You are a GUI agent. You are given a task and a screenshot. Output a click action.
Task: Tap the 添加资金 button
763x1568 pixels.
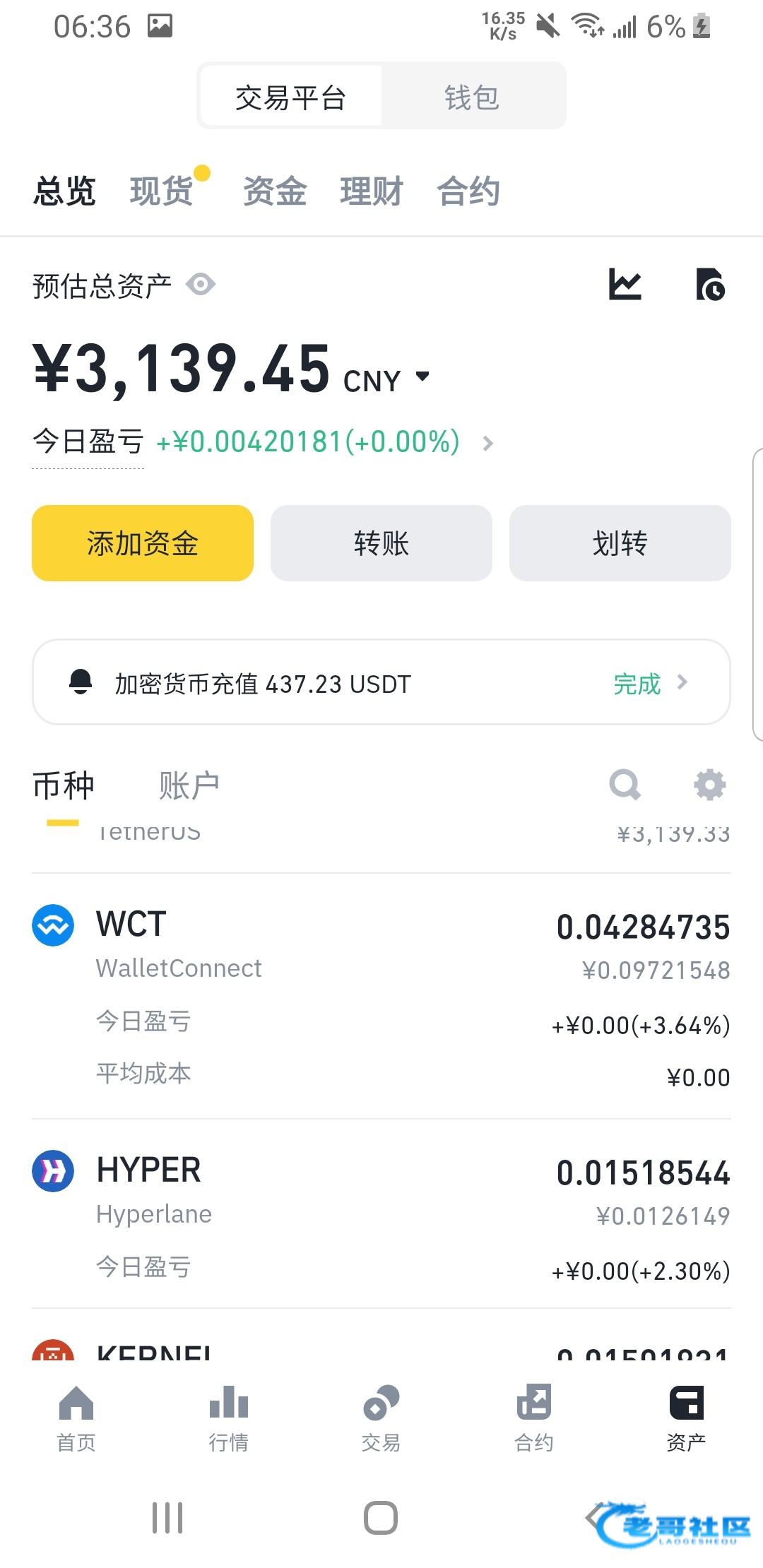pyautogui.click(x=143, y=543)
